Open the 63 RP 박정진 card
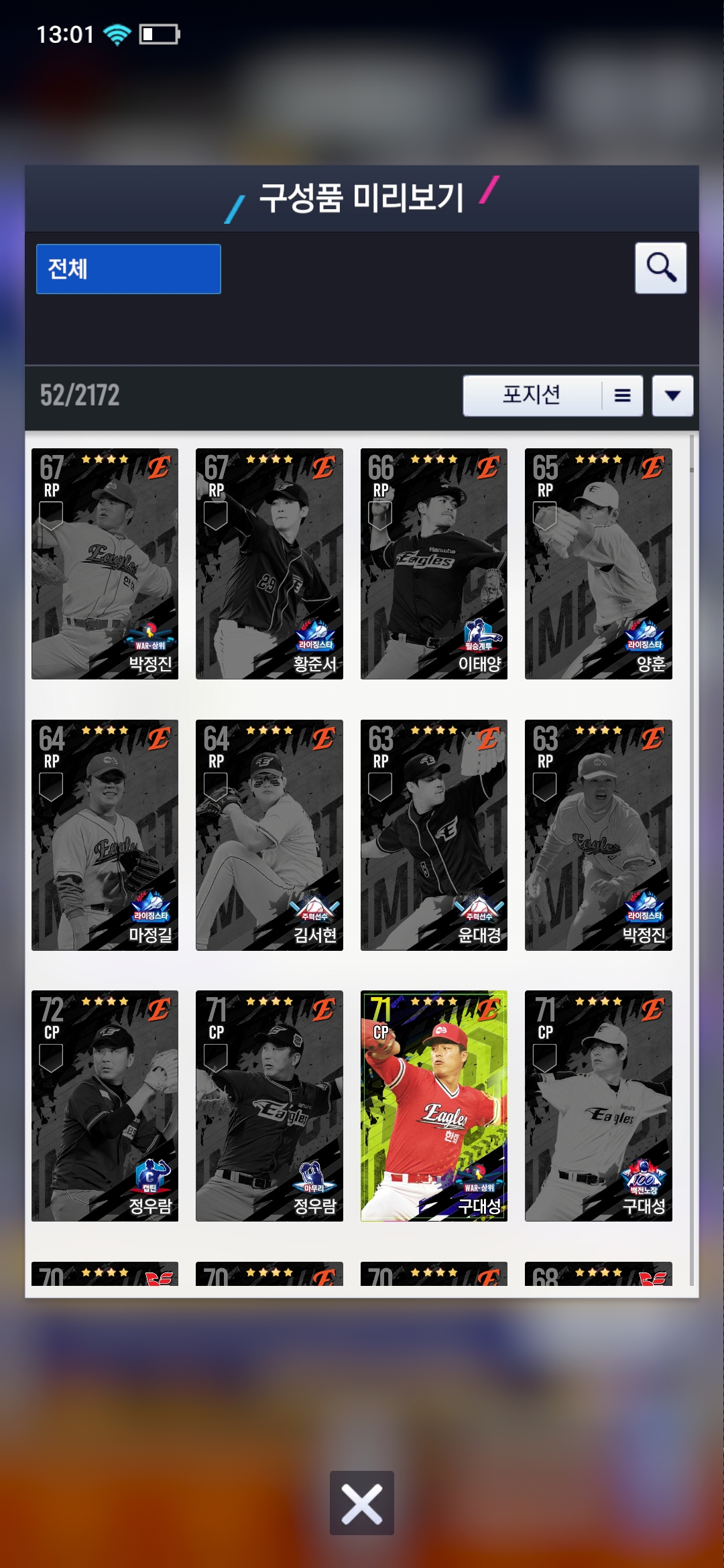The image size is (724, 1568). (x=598, y=835)
